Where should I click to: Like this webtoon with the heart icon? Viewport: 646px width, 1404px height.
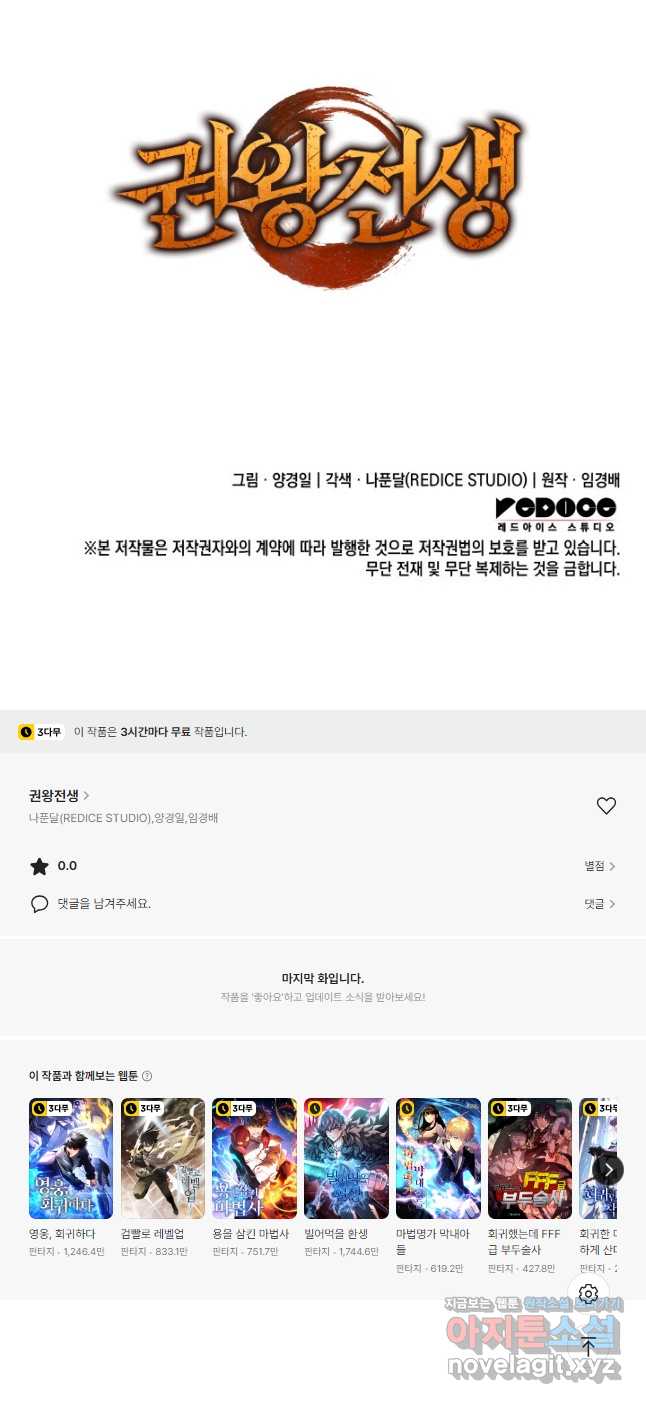606,806
